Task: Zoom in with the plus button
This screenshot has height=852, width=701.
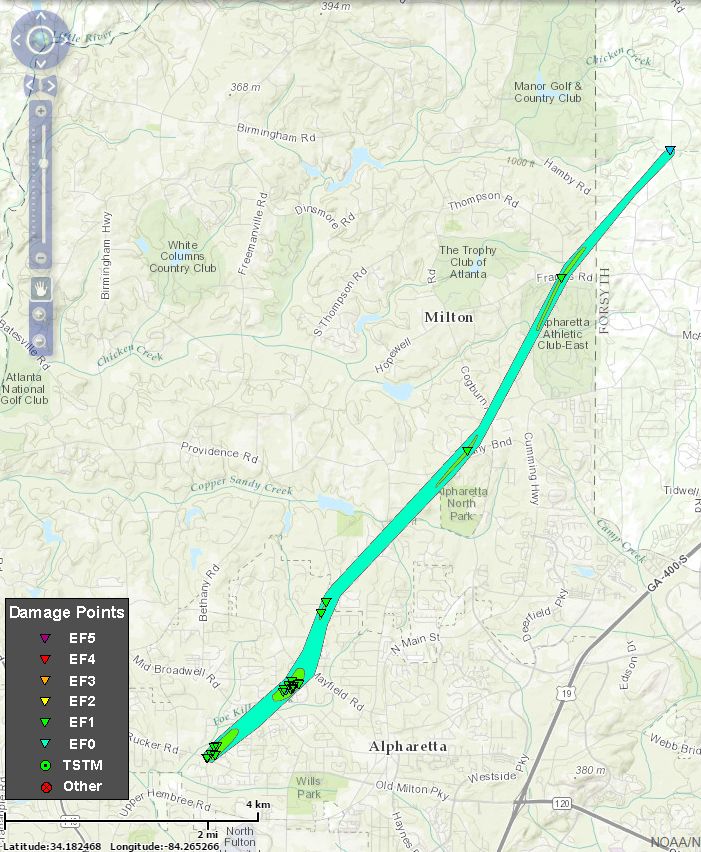Action: click(x=41, y=111)
